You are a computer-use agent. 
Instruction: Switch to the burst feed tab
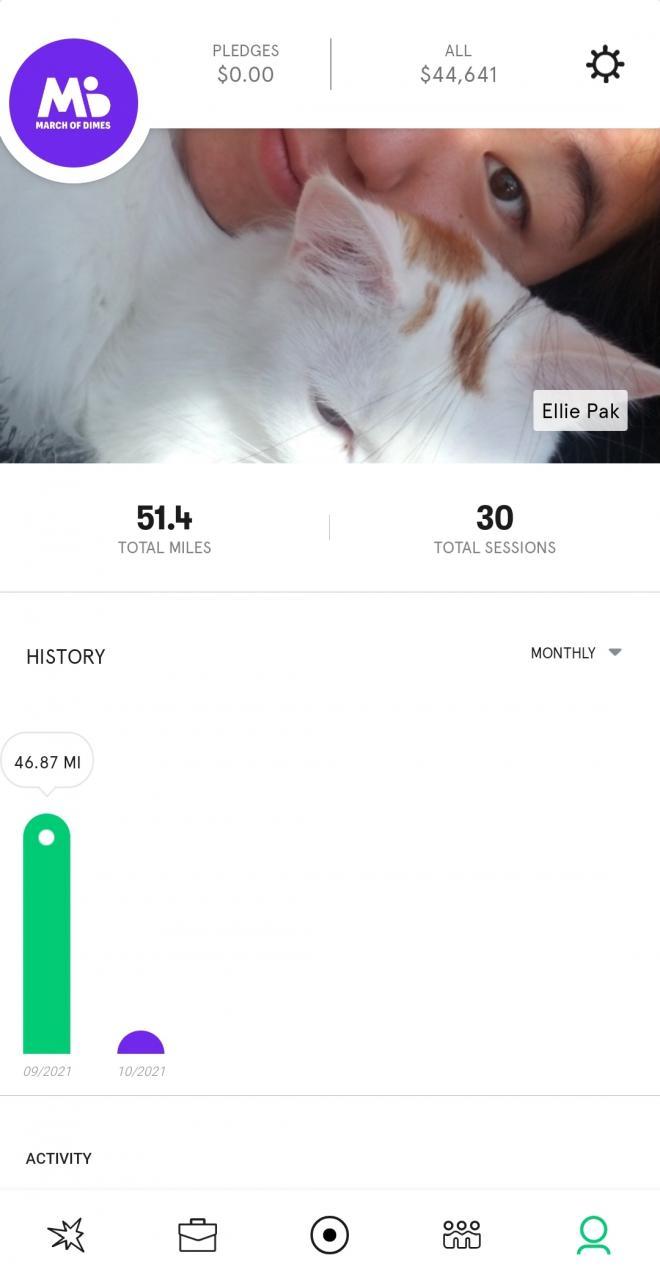coord(67,1235)
